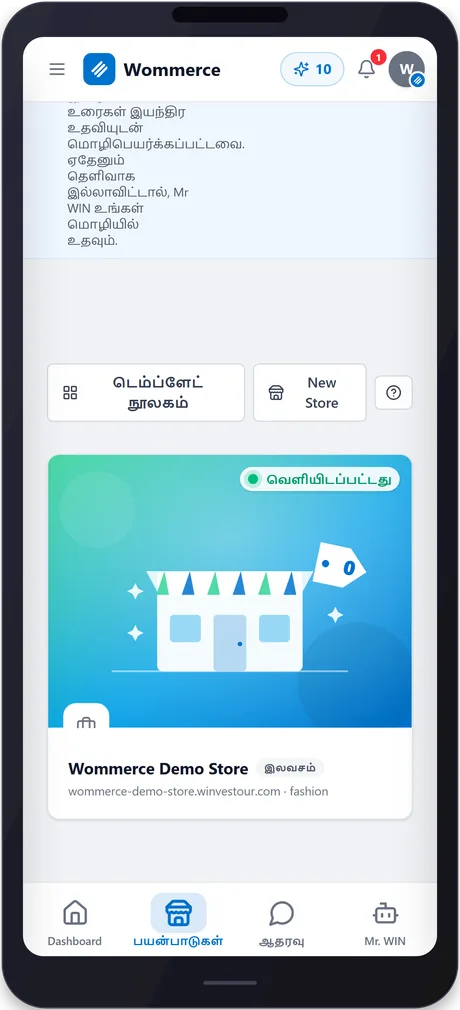Screen dimensions: 460x1010
Task: Open the டெம்ப்ளேட் நூலகம் template library
Action: pos(146,392)
